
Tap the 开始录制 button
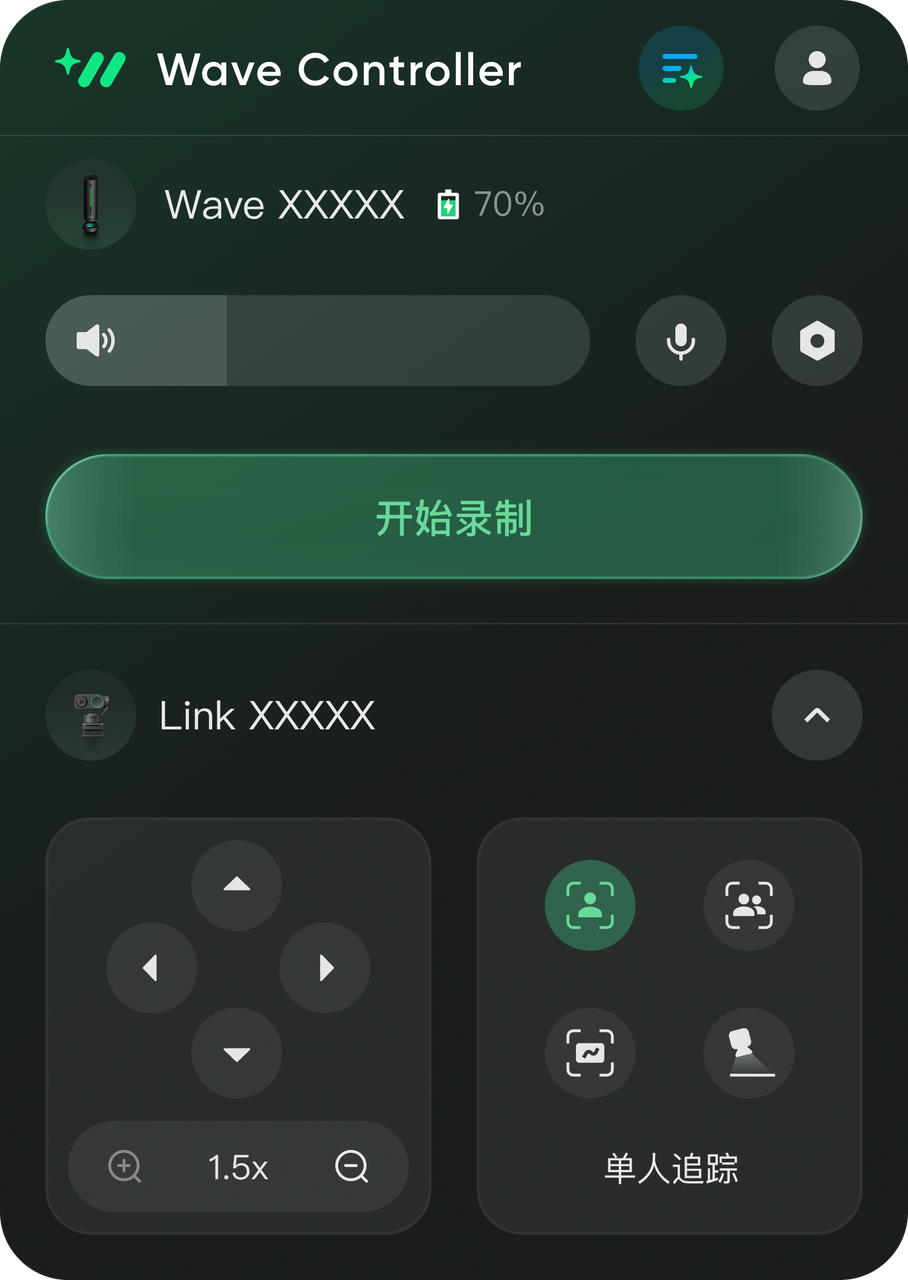(454, 517)
